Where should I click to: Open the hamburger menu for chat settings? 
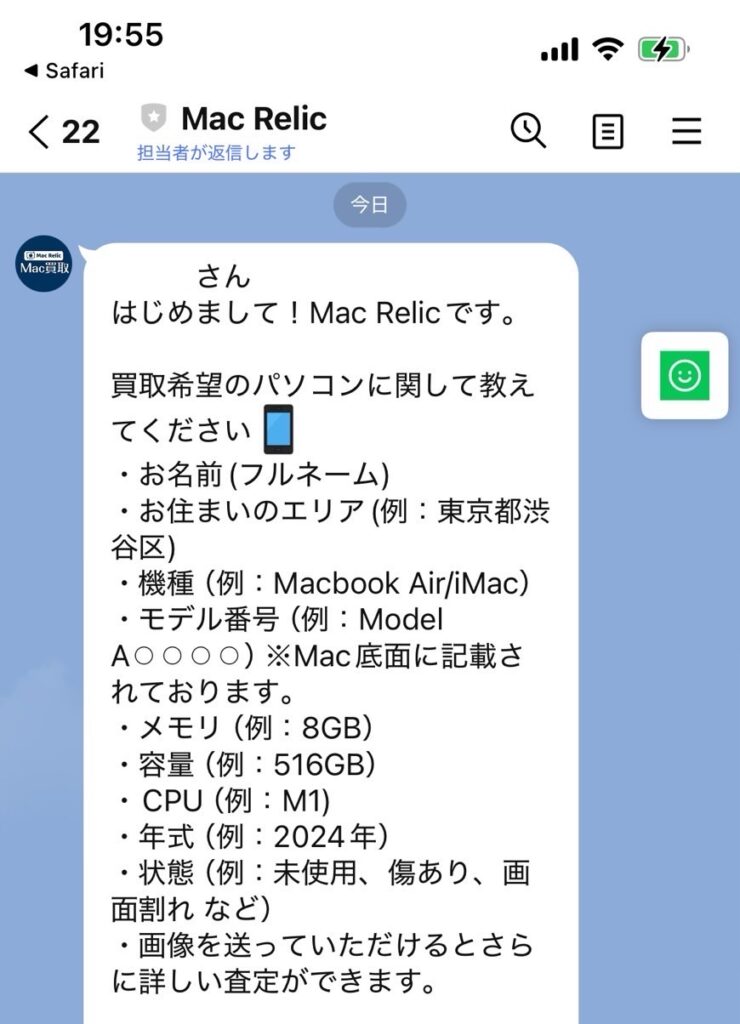pos(686,131)
